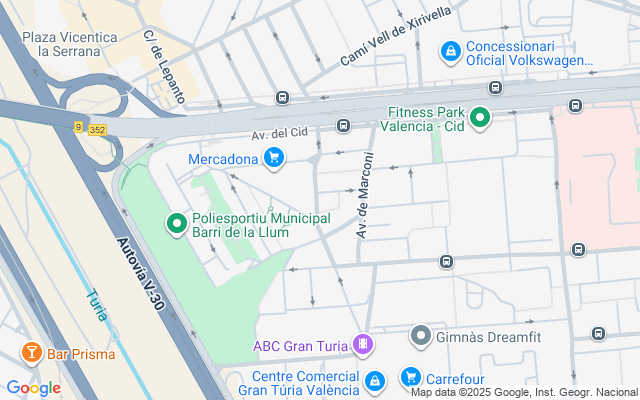The image size is (640, 400).
Task: Tap the Carrefour shopping cart pin
Action: (411, 377)
